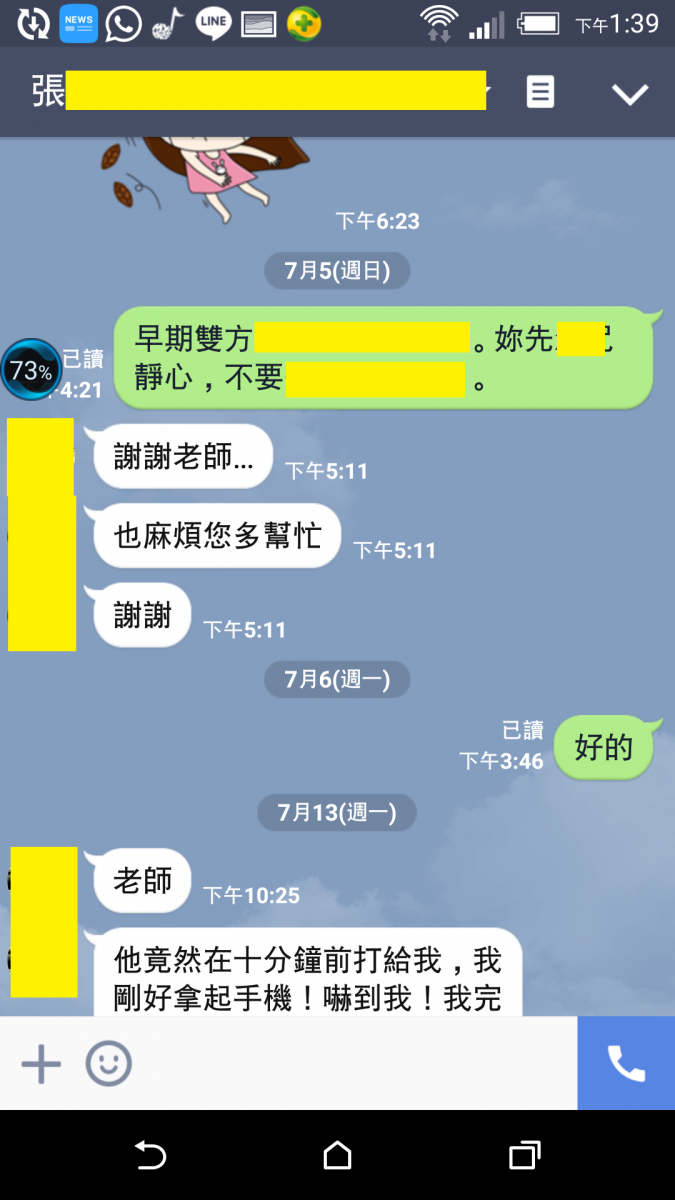Go back with the system back button

click(150, 1156)
